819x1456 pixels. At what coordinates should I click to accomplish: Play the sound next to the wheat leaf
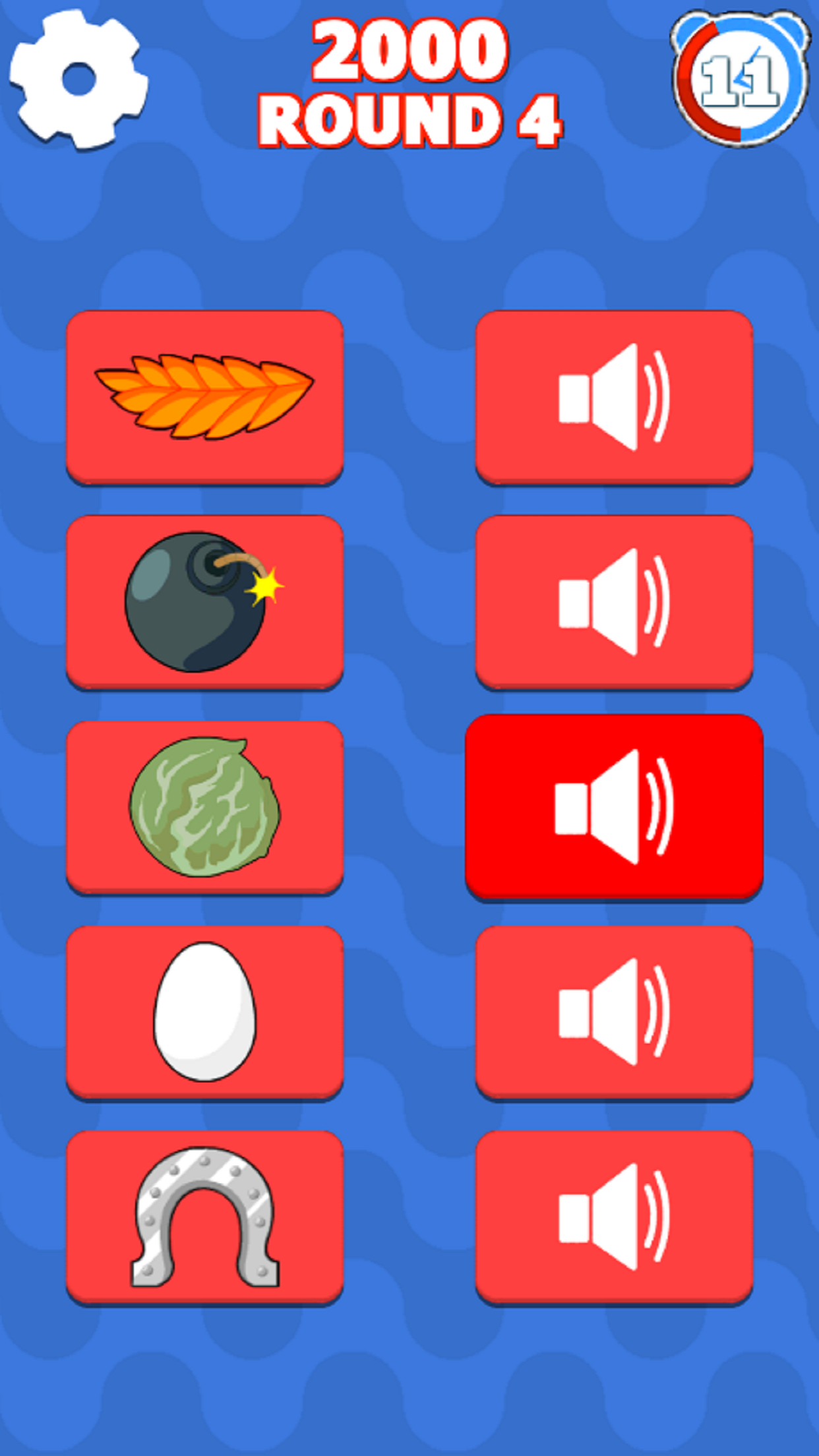[x=614, y=397]
